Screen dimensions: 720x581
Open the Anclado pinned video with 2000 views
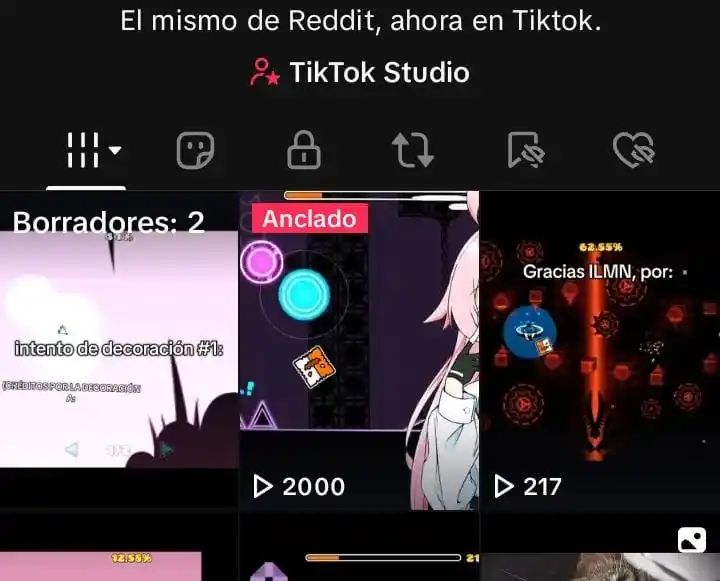tap(359, 350)
